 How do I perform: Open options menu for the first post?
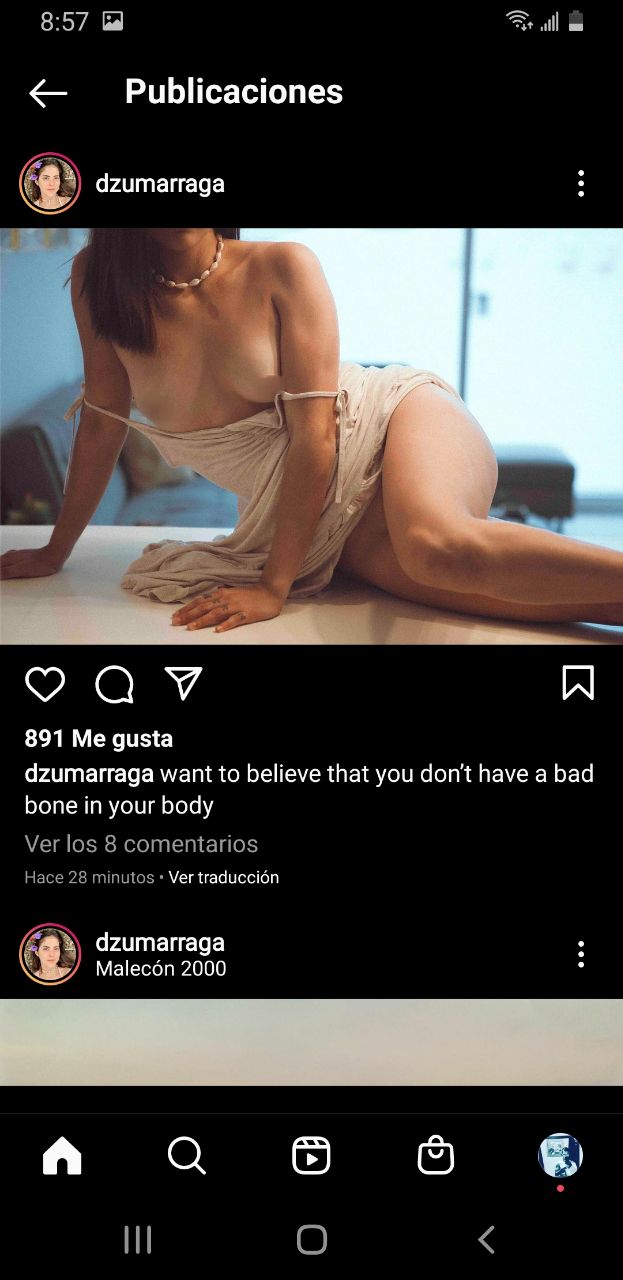(580, 183)
